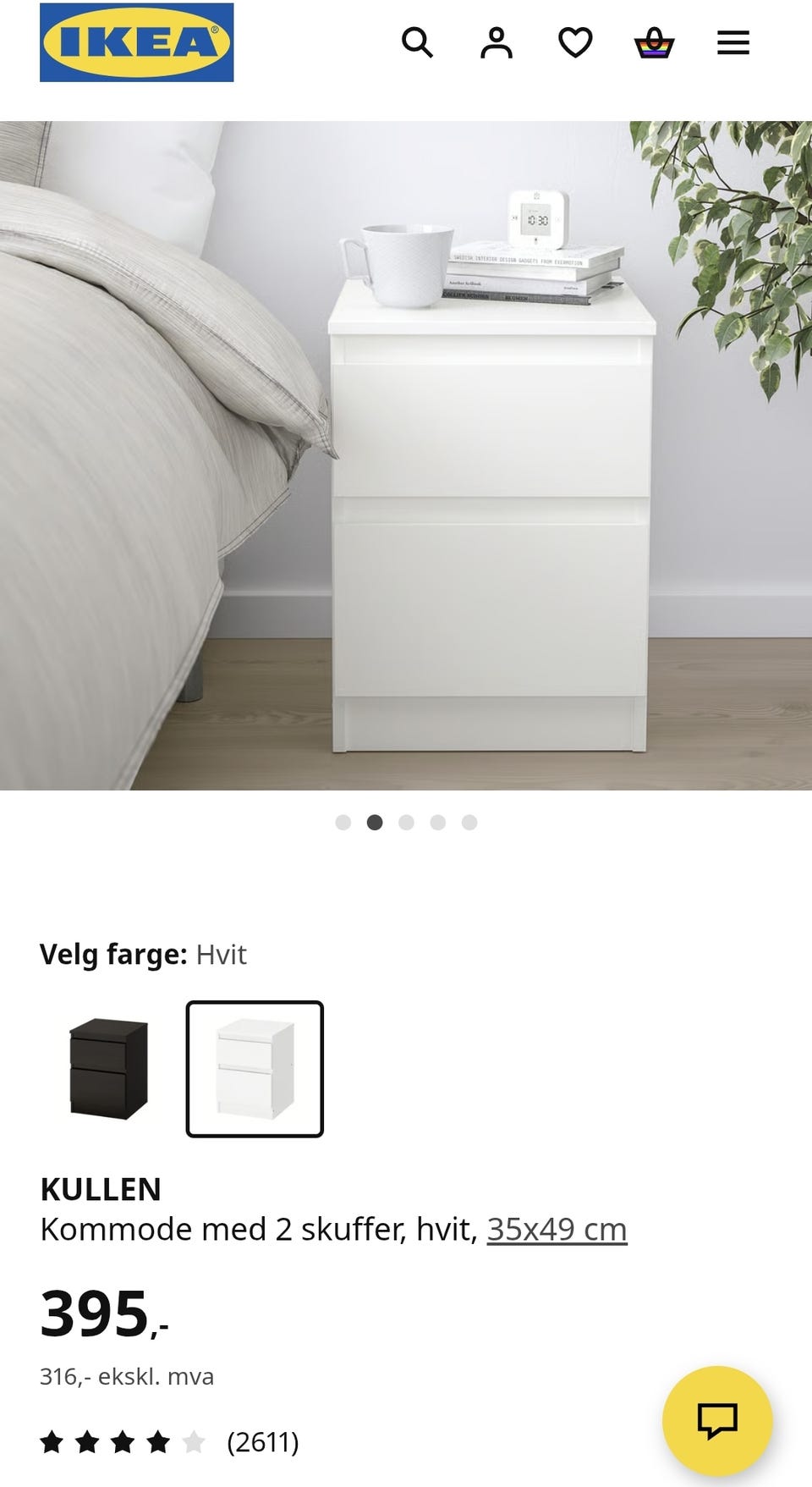Open the hamburger menu icon
Image resolution: width=812 pixels, height=1487 pixels.
click(x=732, y=42)
